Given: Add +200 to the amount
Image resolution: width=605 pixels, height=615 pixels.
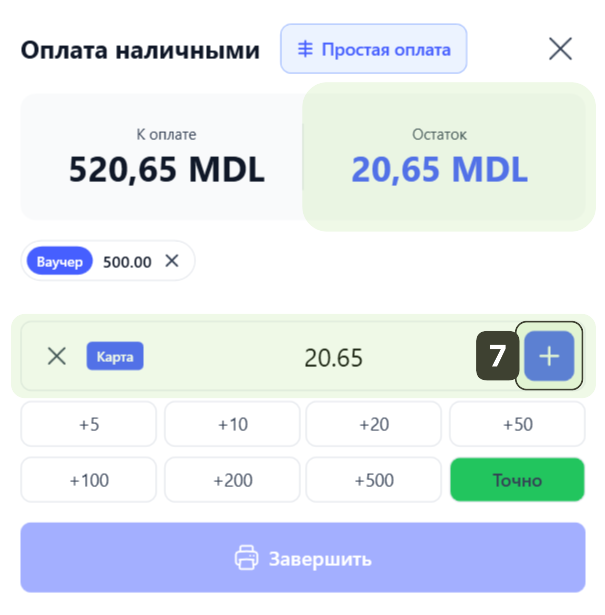Looking at the screenshot, I should click(232, 480).
